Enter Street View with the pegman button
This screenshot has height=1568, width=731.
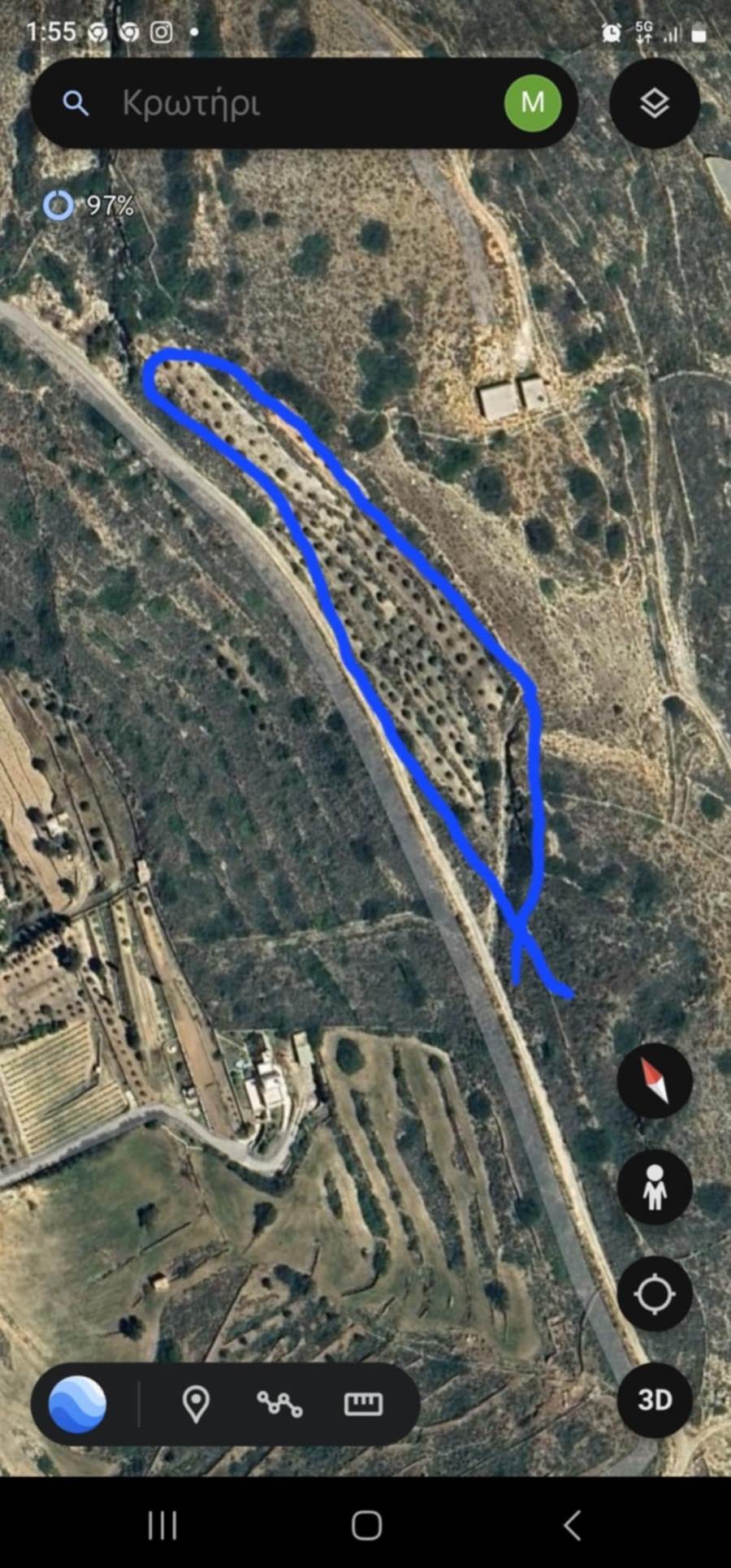tap(655, 1187)
